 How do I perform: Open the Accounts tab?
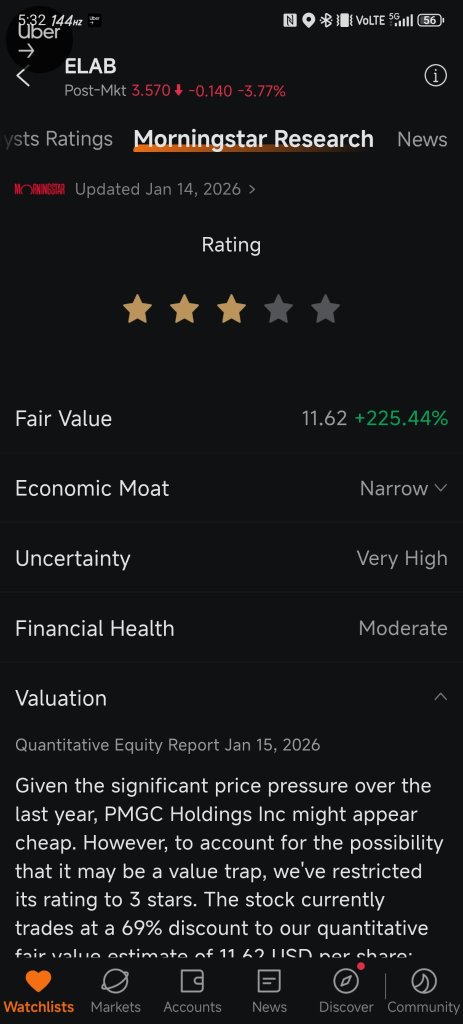[x=192, y=991]
